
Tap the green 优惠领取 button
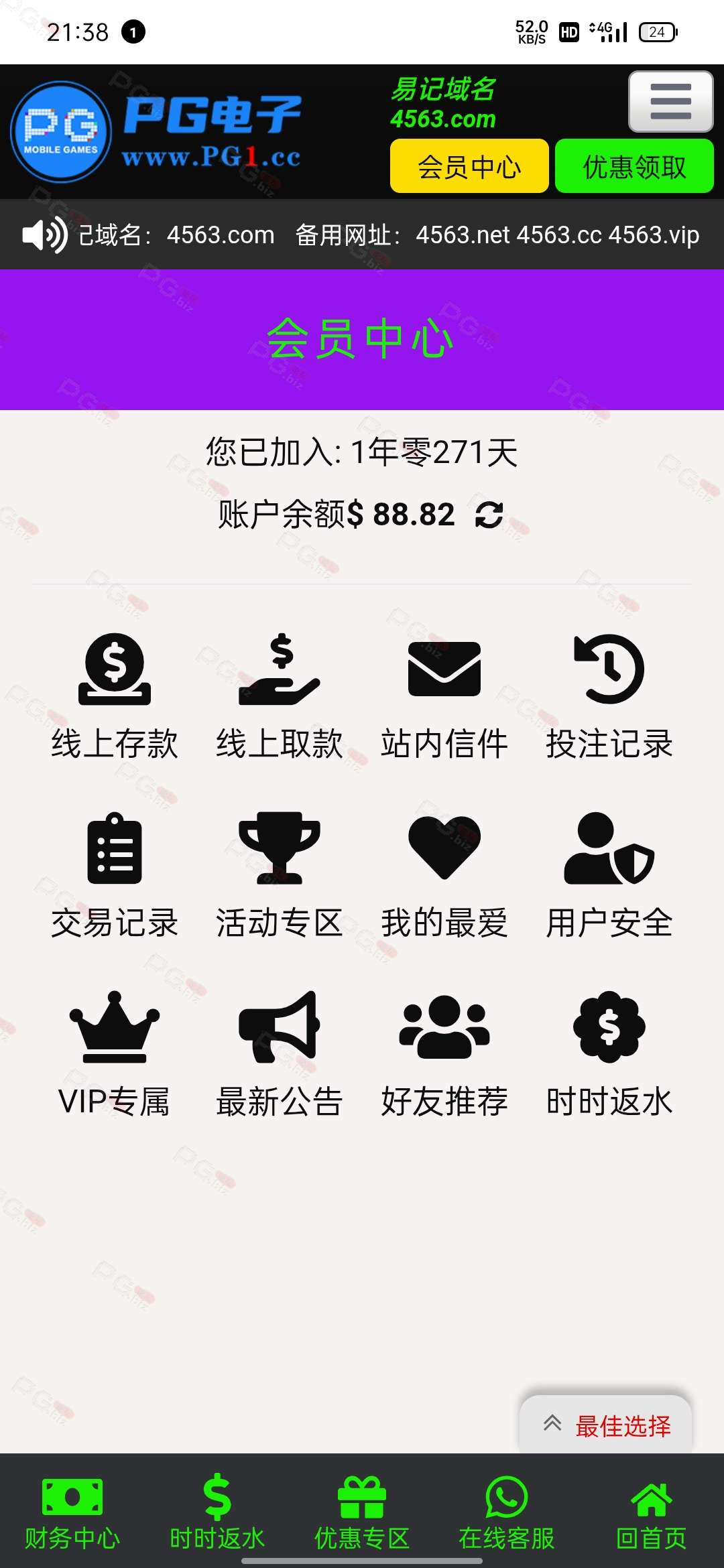pos(634,166)
